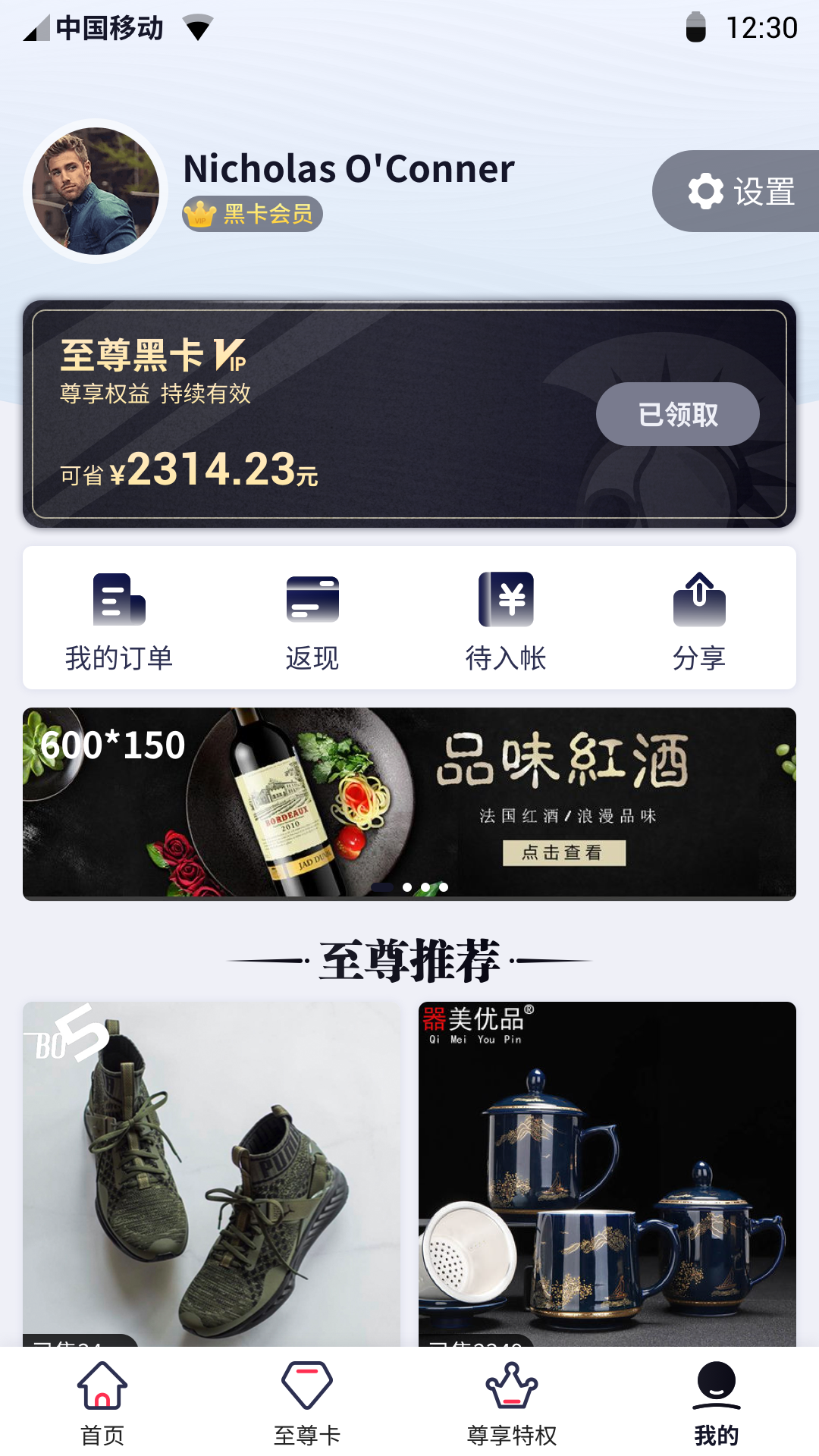Switch to the 尊享特权 tab
The height and width of the screenshot is (1456, 819).
coord(512,1403)
